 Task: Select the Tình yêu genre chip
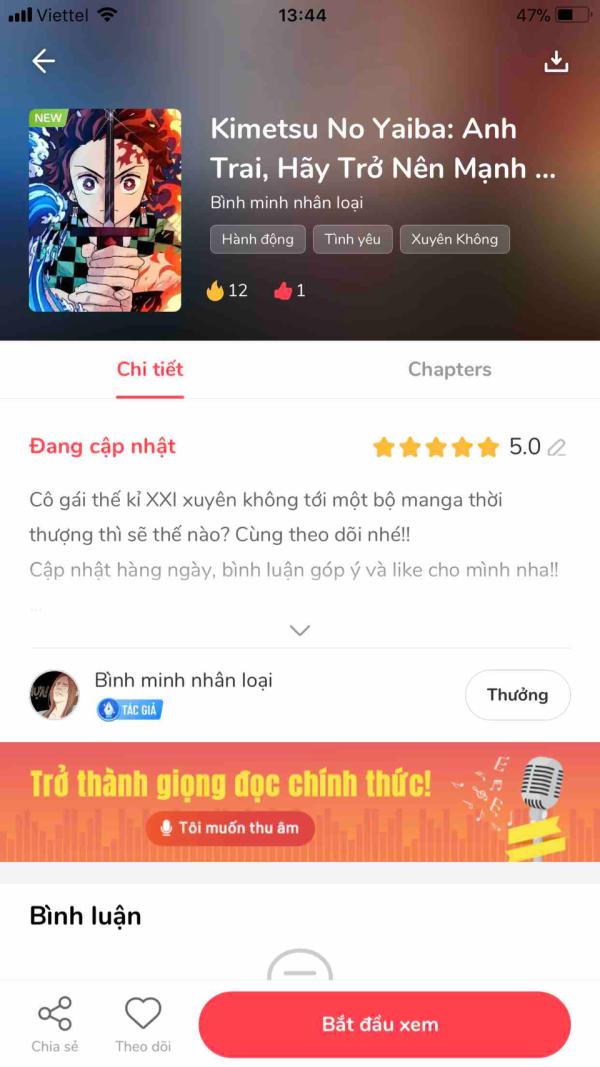coord(352,240)
